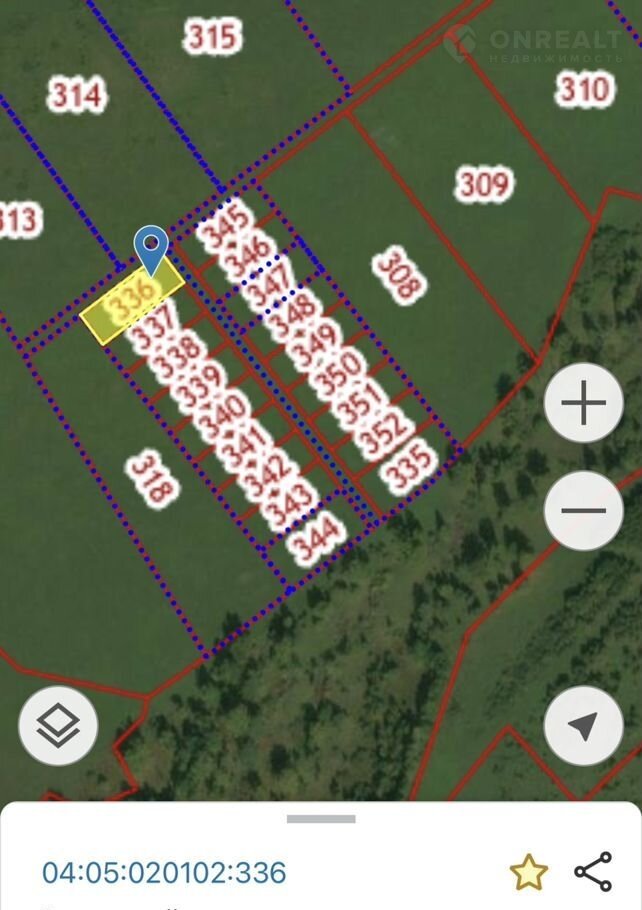Share the selected parcel info
642x910 pixels.
click(x=593, y=872)
